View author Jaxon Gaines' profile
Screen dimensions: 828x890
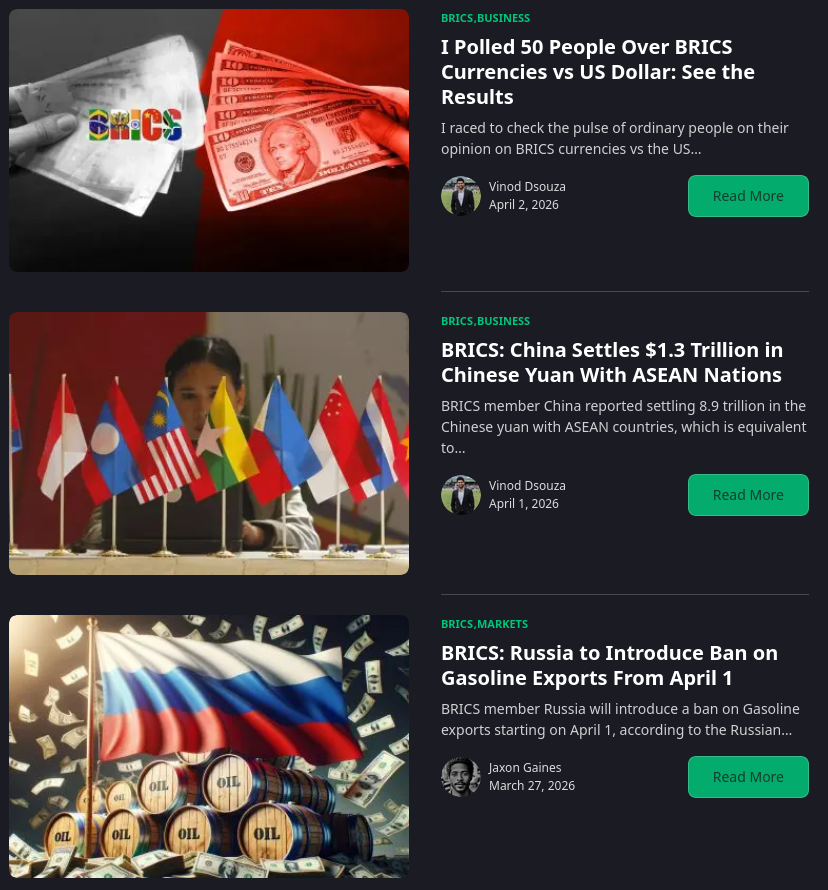[x=524, y=768]
